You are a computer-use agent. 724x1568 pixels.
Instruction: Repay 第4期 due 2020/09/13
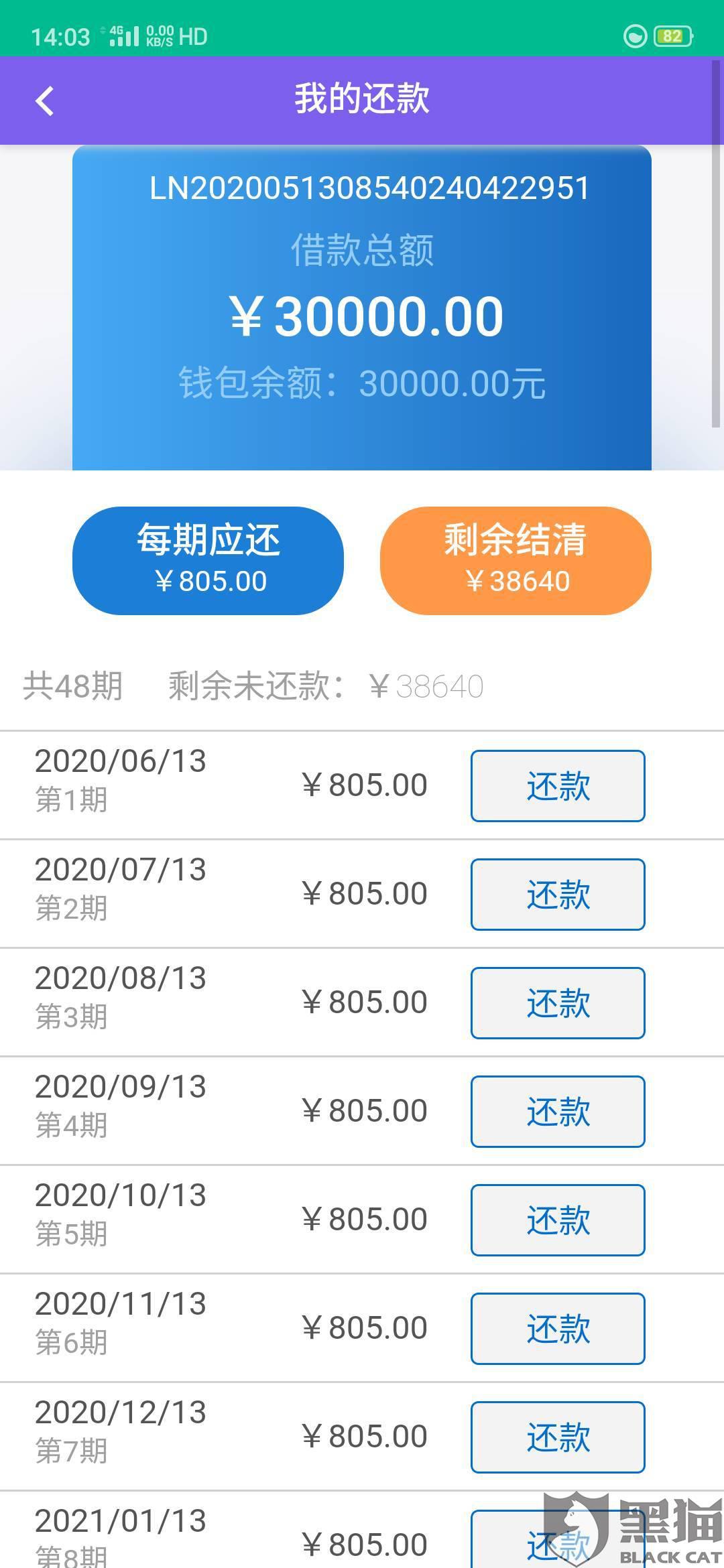click(x=557, y=1112)
